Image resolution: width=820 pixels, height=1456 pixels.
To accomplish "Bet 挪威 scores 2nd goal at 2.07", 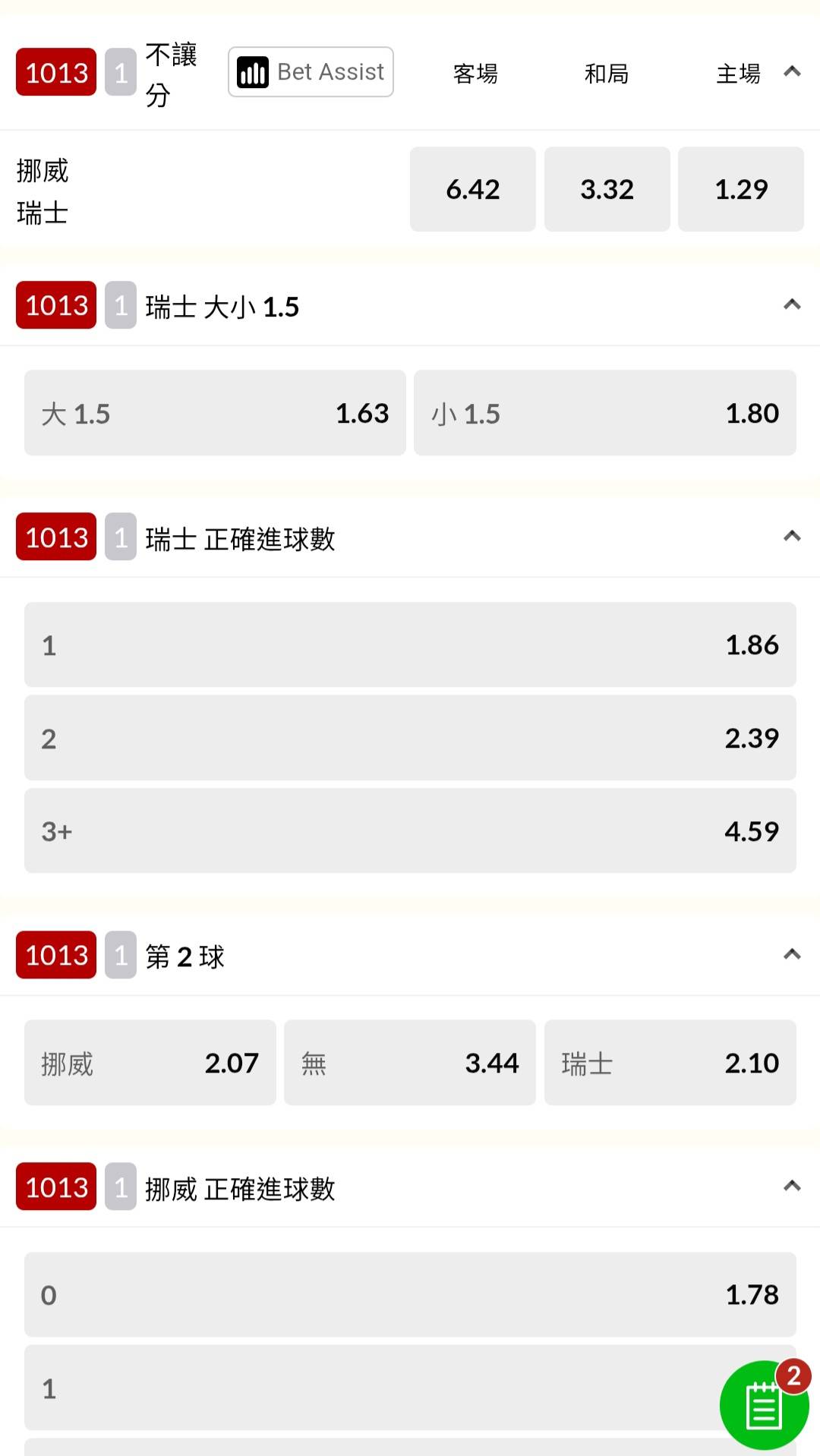I will coord(150,1063).
